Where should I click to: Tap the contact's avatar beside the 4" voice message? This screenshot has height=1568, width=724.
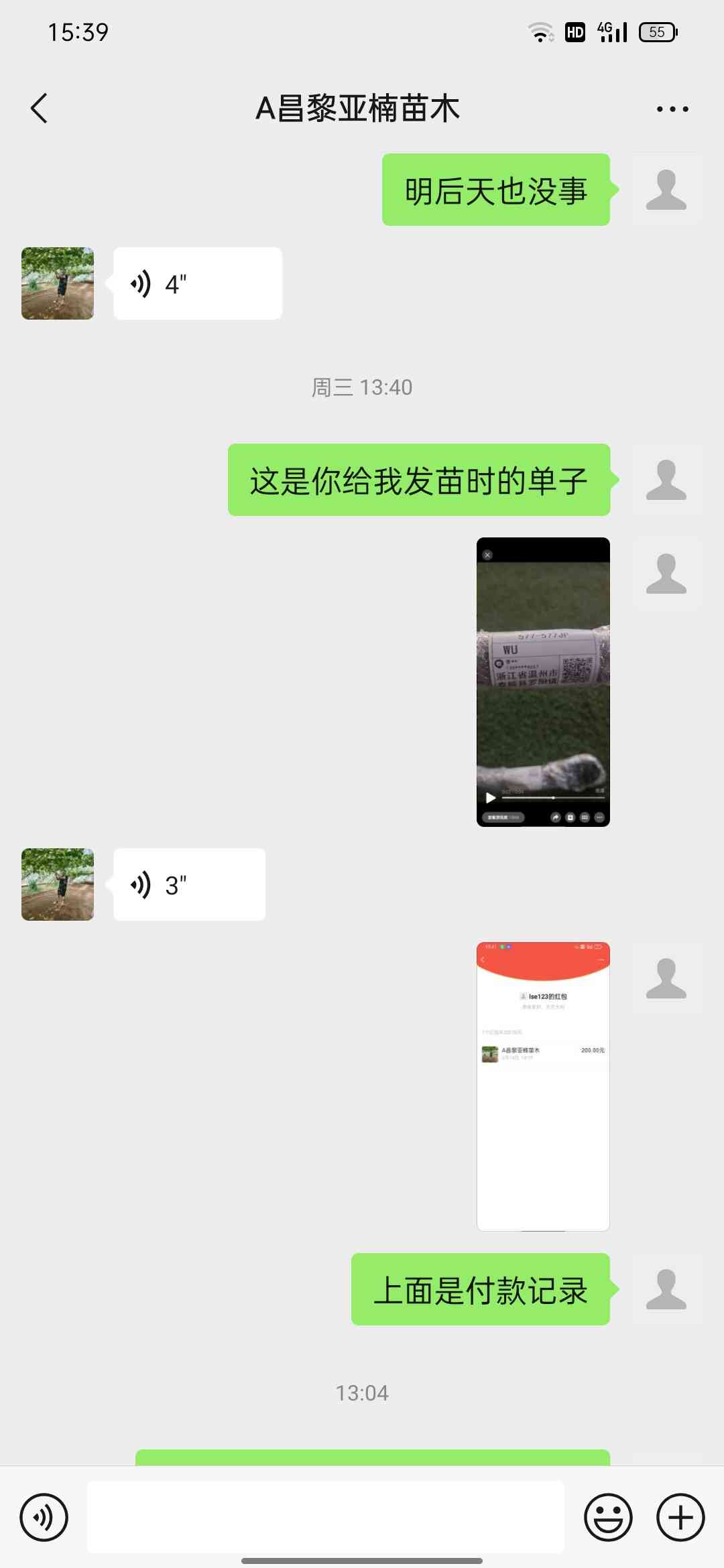coord(58,283)
